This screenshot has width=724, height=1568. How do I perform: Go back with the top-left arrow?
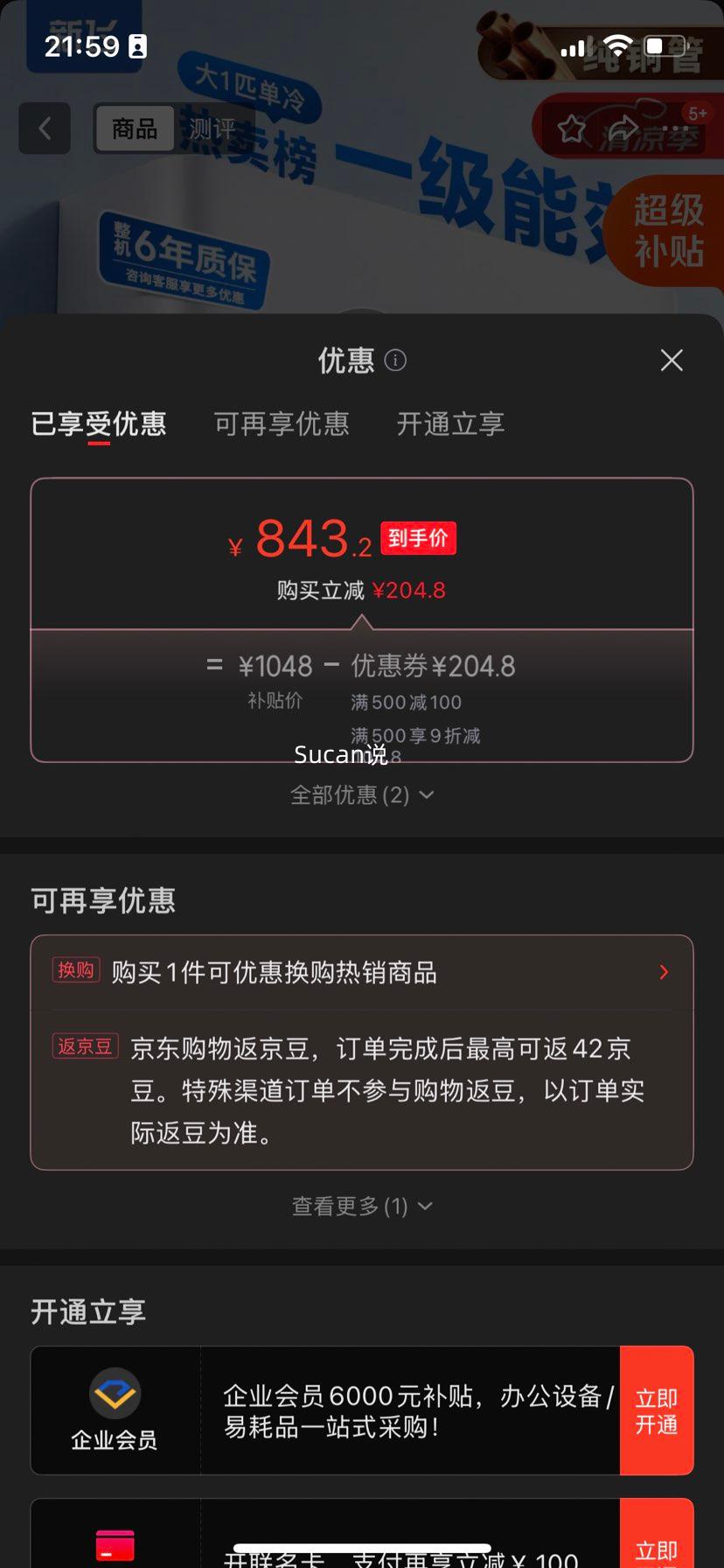tap(45, 129)
